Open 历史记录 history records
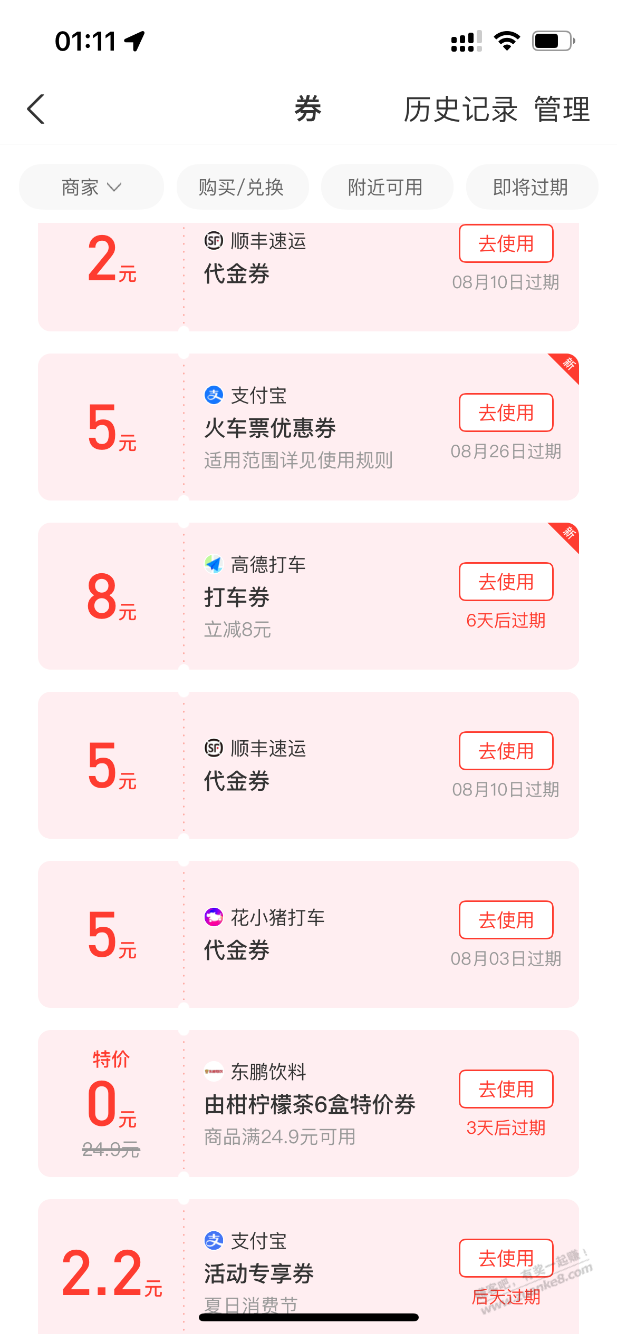Viewport: 617px width, 1334px height. pyautogui.click(x=461, y=109)
